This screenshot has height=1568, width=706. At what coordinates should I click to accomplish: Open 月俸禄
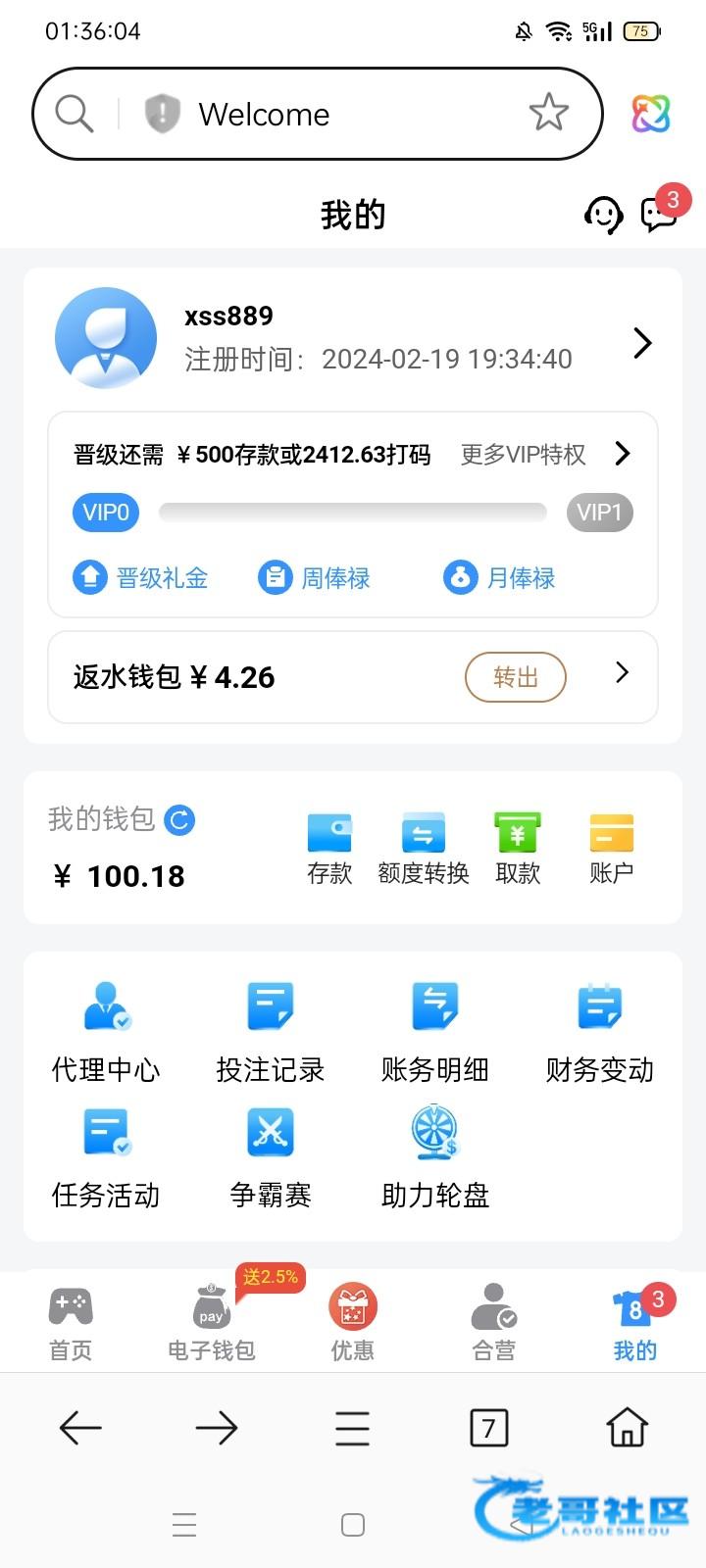[x=500, y=578]
